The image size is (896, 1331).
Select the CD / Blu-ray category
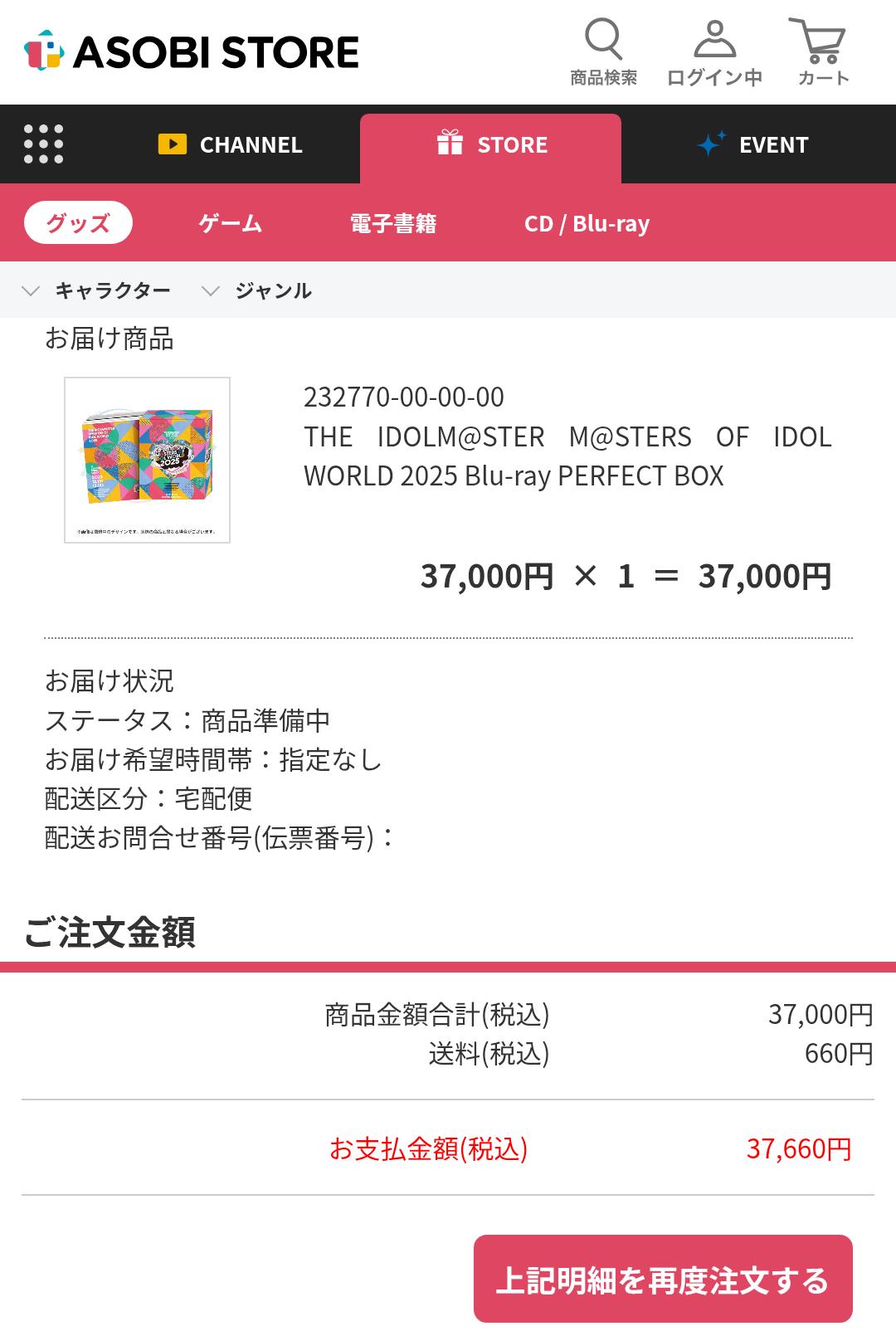point(587,223)
